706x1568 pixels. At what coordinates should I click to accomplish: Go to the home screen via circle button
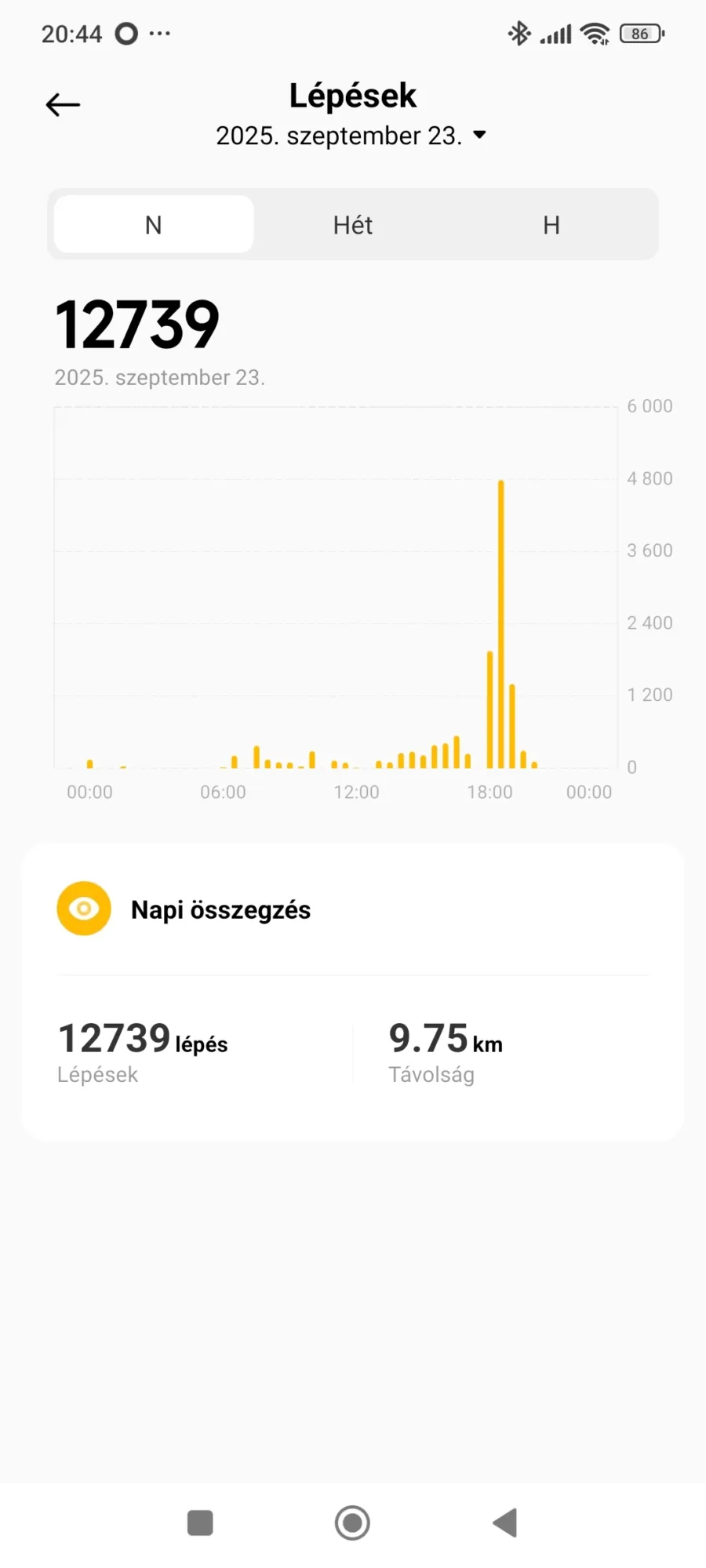click(352, 1523)
